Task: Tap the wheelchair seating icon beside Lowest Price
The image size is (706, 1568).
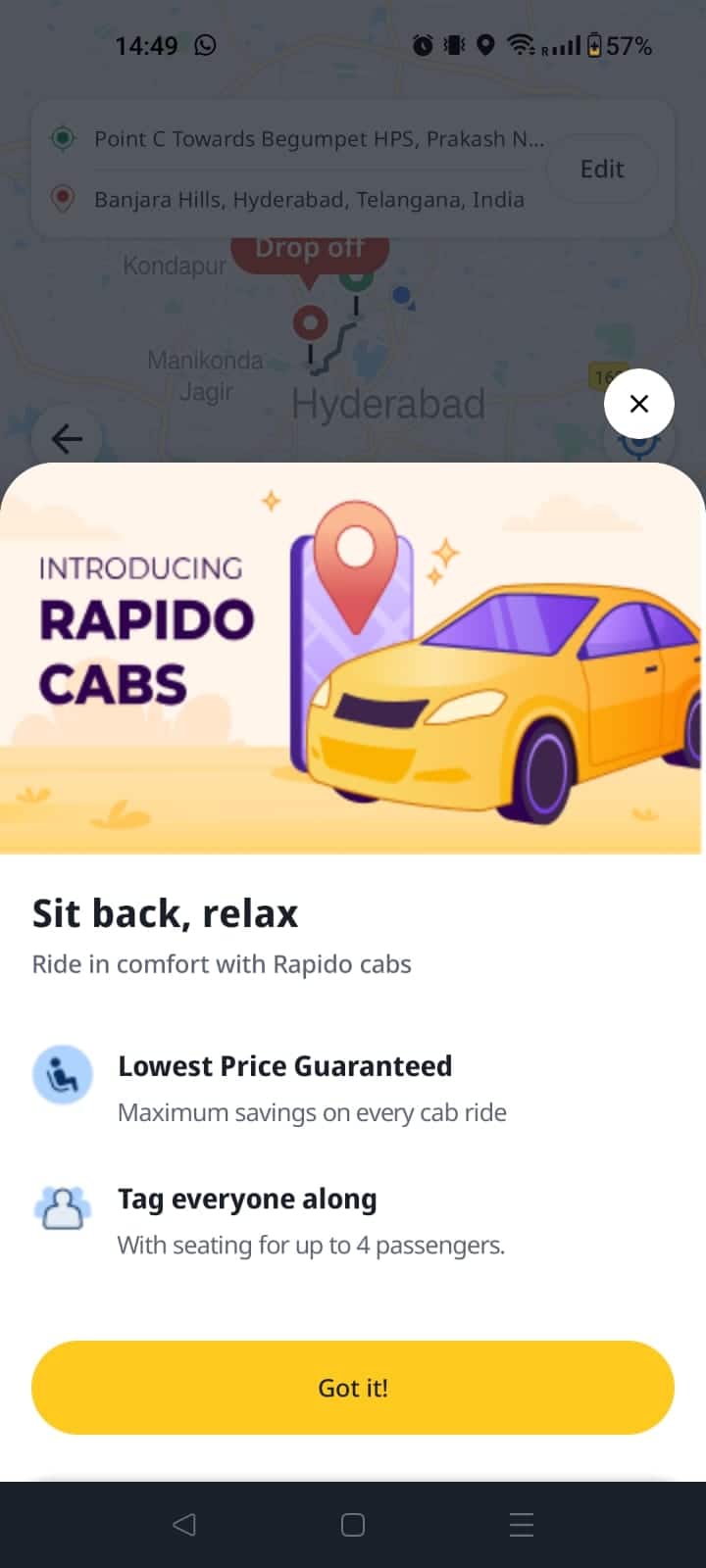Action: click(63, 1074)
